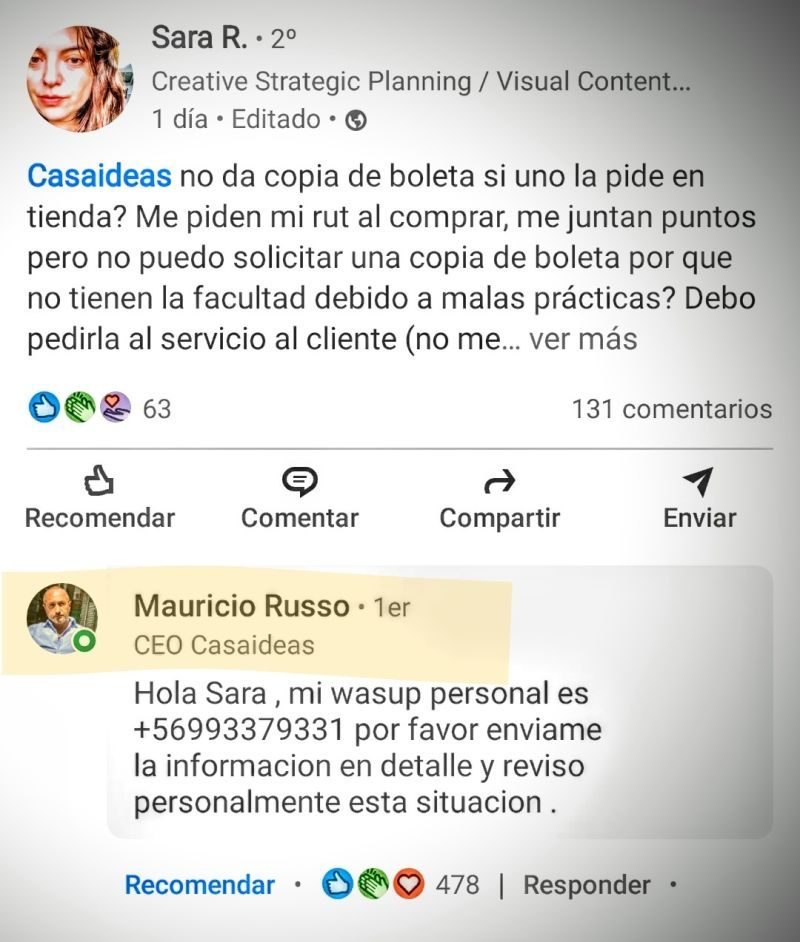Tap the Comentar button

299,500
